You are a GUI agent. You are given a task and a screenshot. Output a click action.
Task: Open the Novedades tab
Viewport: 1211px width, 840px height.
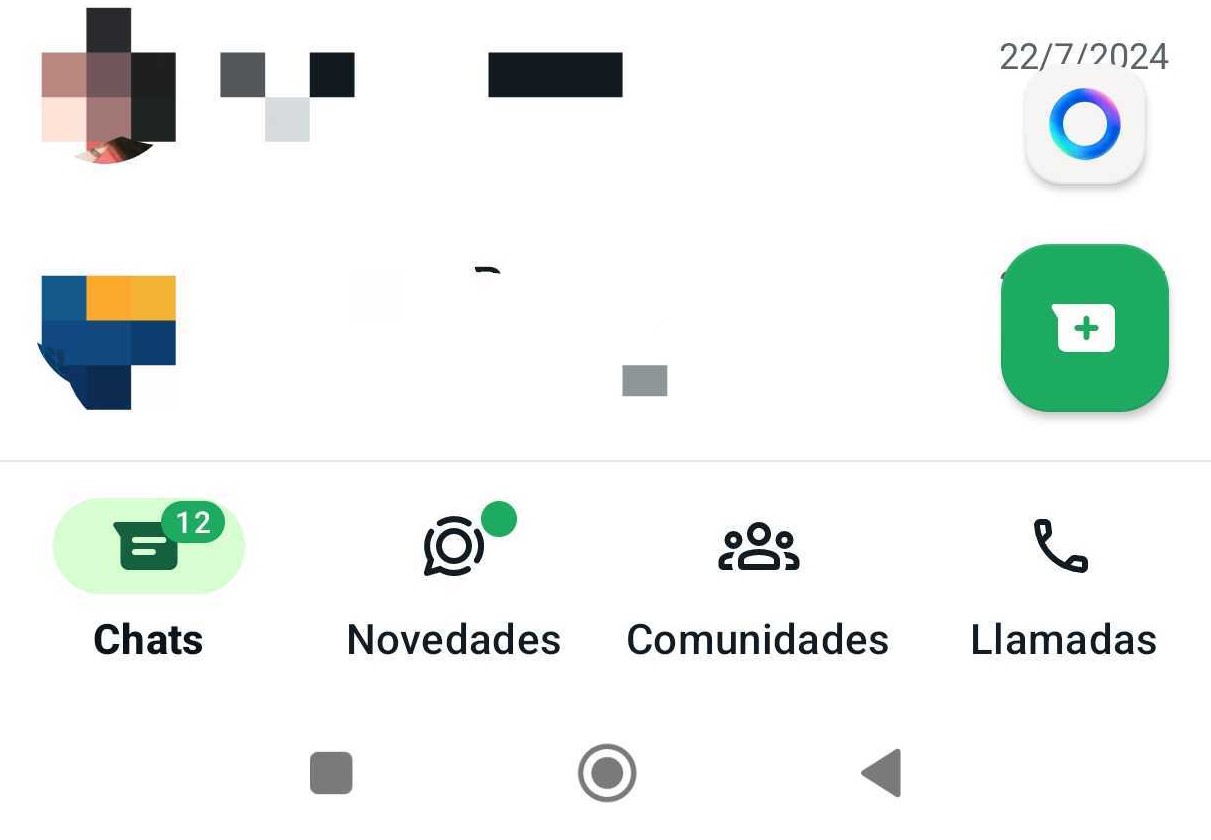click(454, 580)
